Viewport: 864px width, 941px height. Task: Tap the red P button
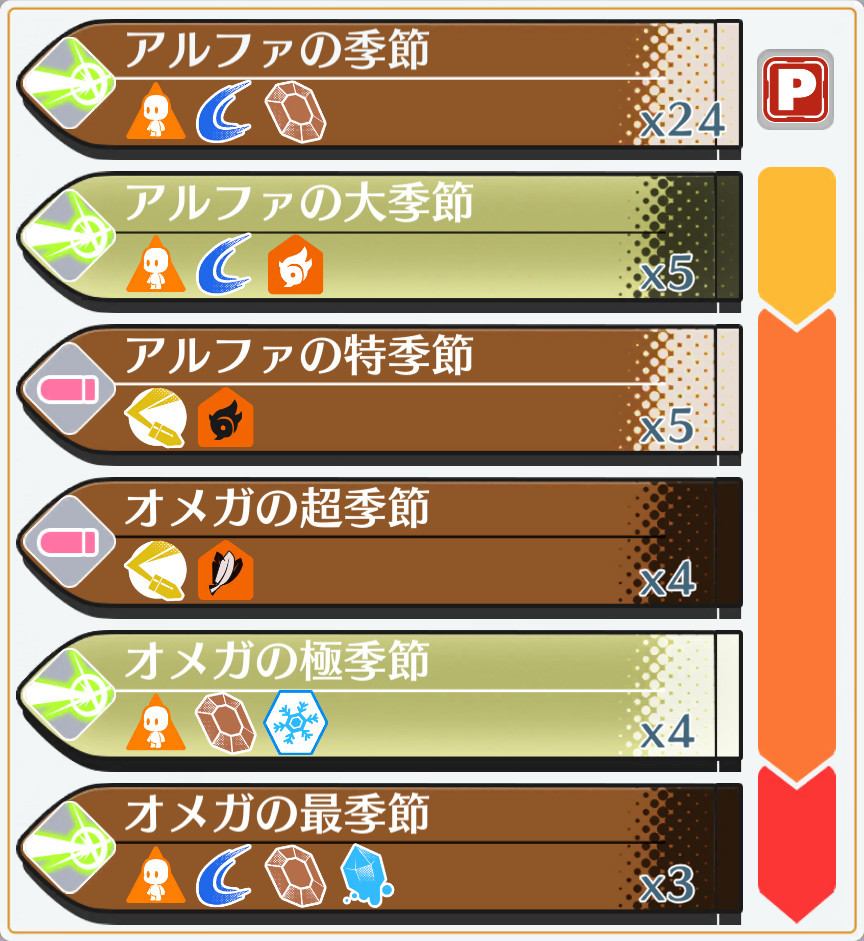[x=795, y=89]
